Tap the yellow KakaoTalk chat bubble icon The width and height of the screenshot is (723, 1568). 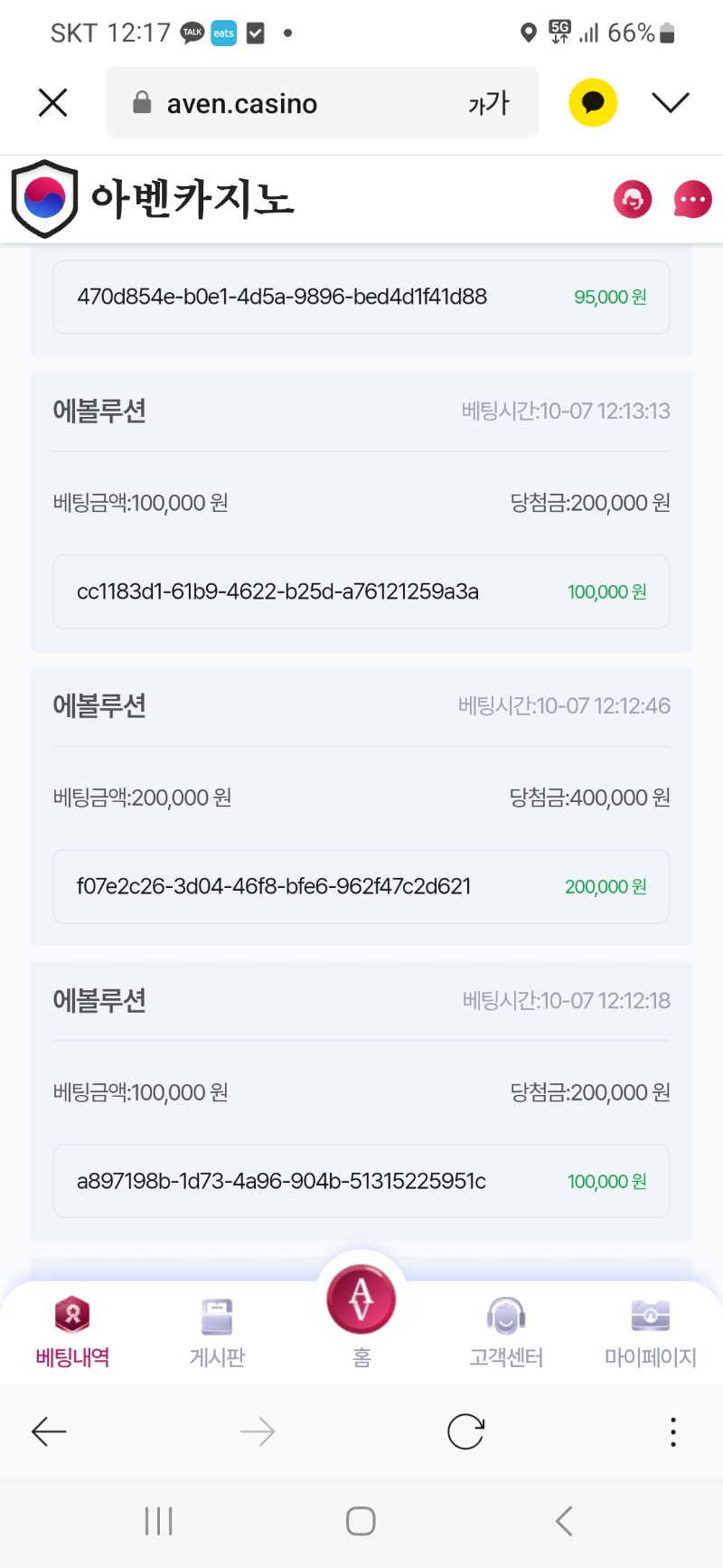(593, 103)
